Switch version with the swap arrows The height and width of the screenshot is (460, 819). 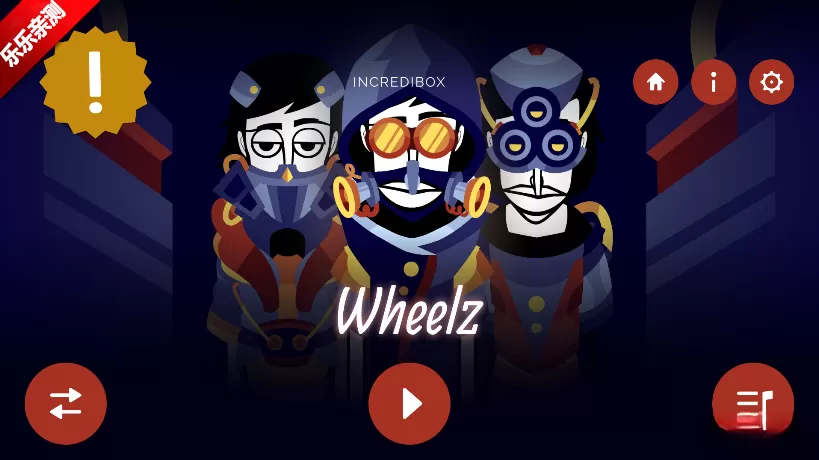(x=66, y=404)
